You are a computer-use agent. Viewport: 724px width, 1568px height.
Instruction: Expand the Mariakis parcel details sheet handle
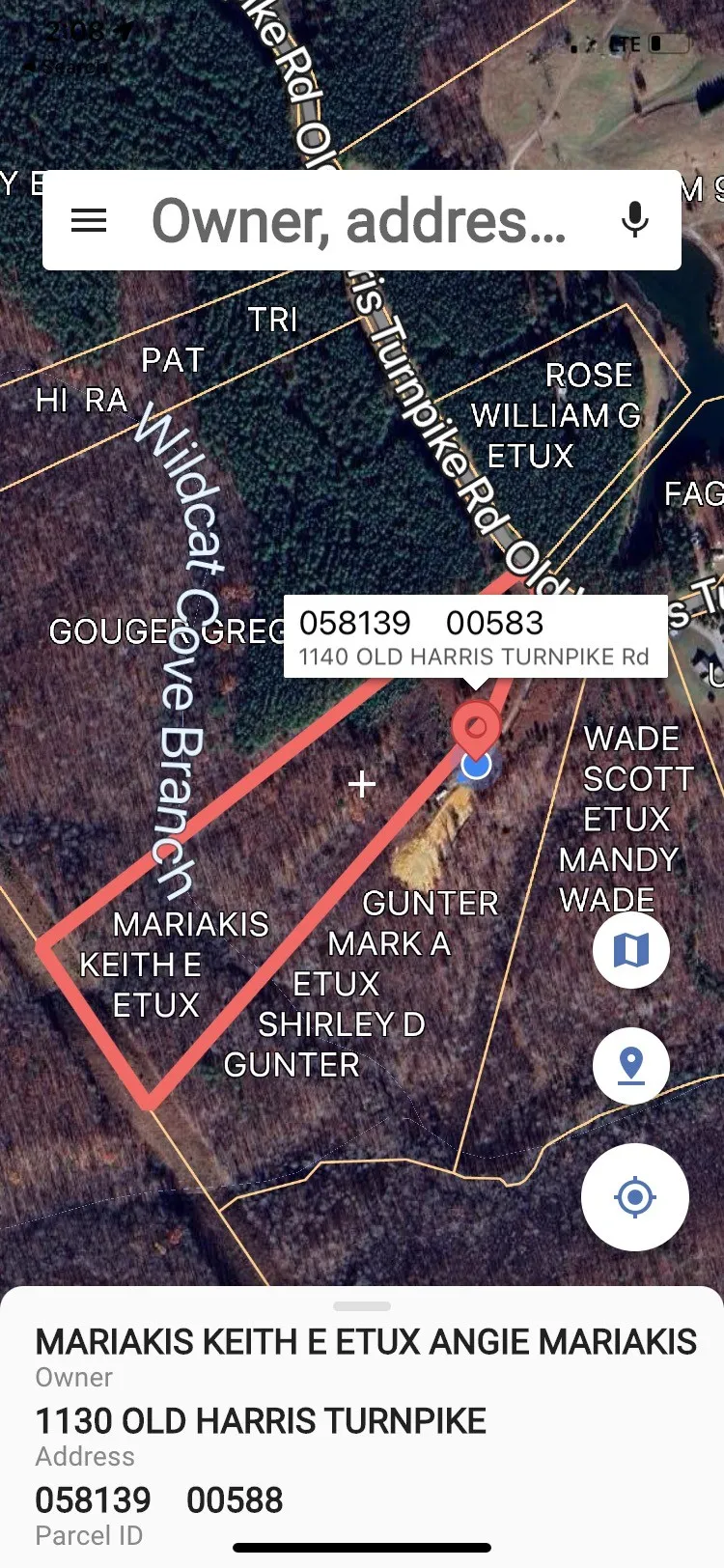[362, 1306]
